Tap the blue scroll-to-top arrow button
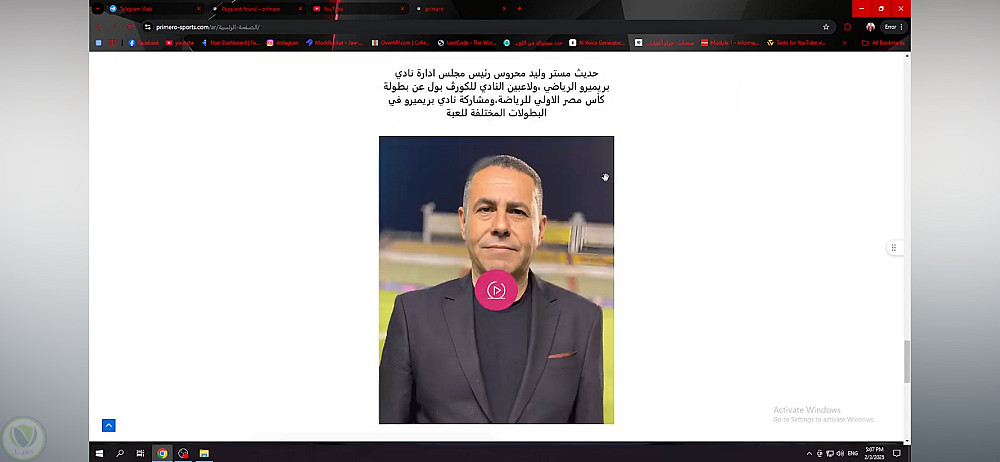 pyautogui.click(x=109, y=425)
